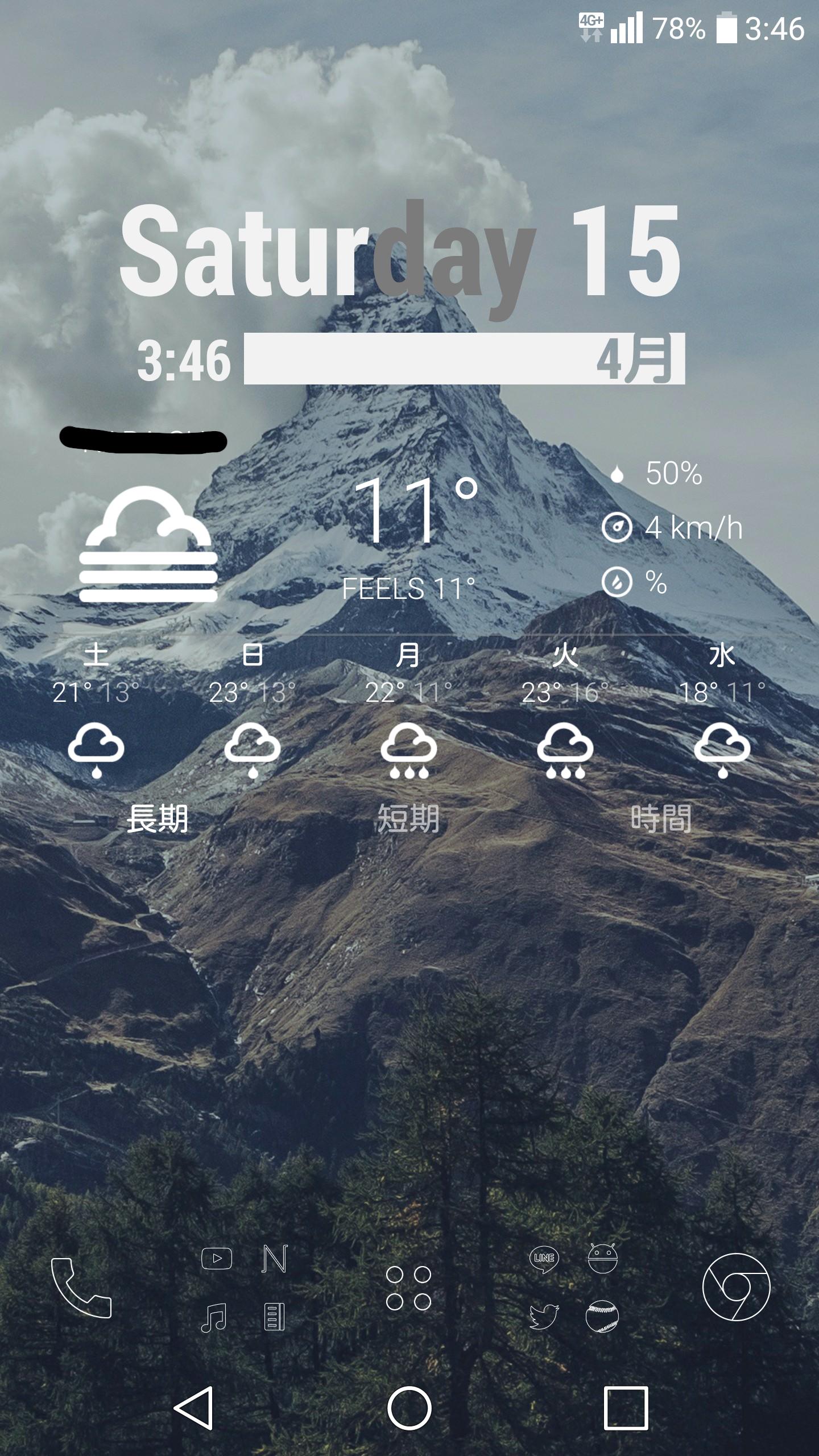The height and width of the screenshot is (1456, 819).
Task: Launch the YouTube app
Action: [x=217, y=1259]
